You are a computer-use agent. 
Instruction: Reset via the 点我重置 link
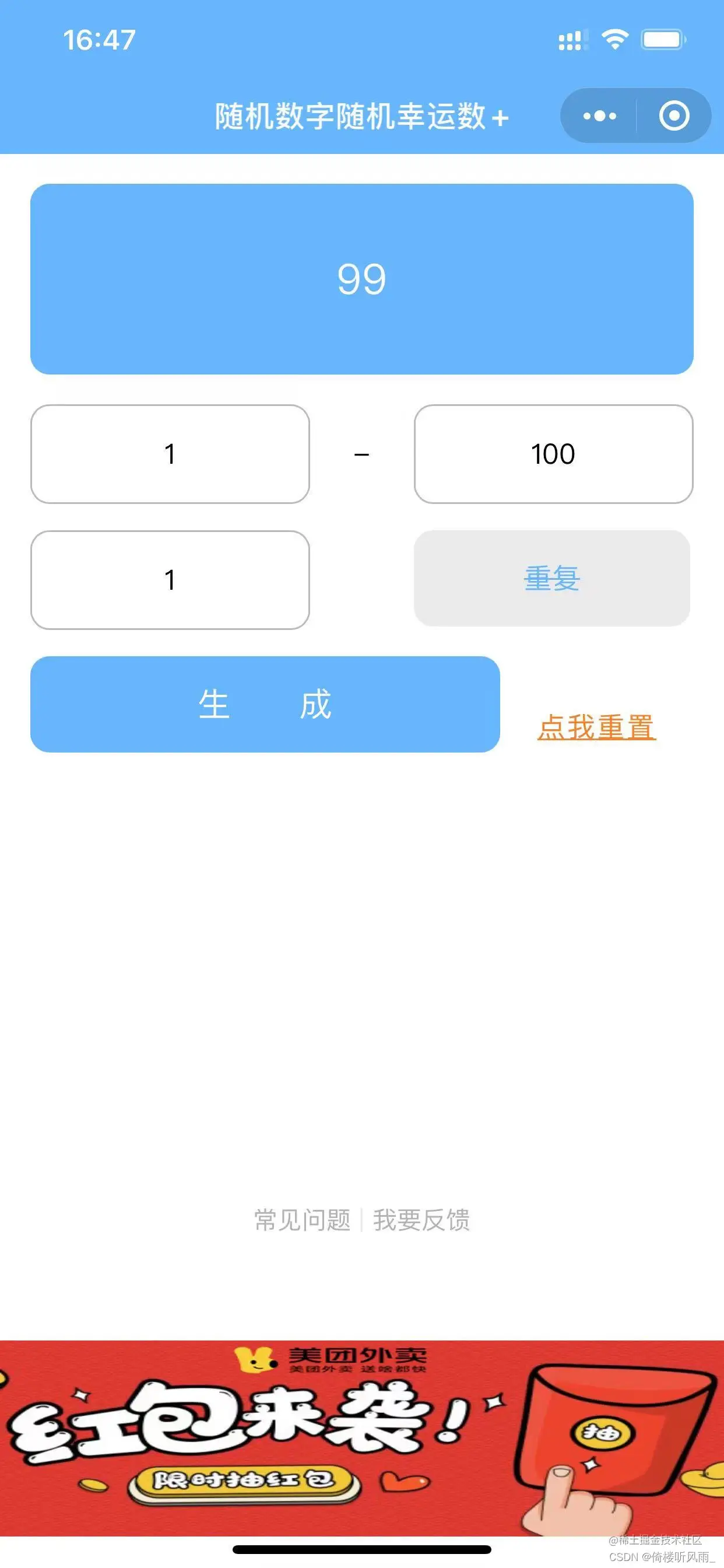click(x=596, y=727)
